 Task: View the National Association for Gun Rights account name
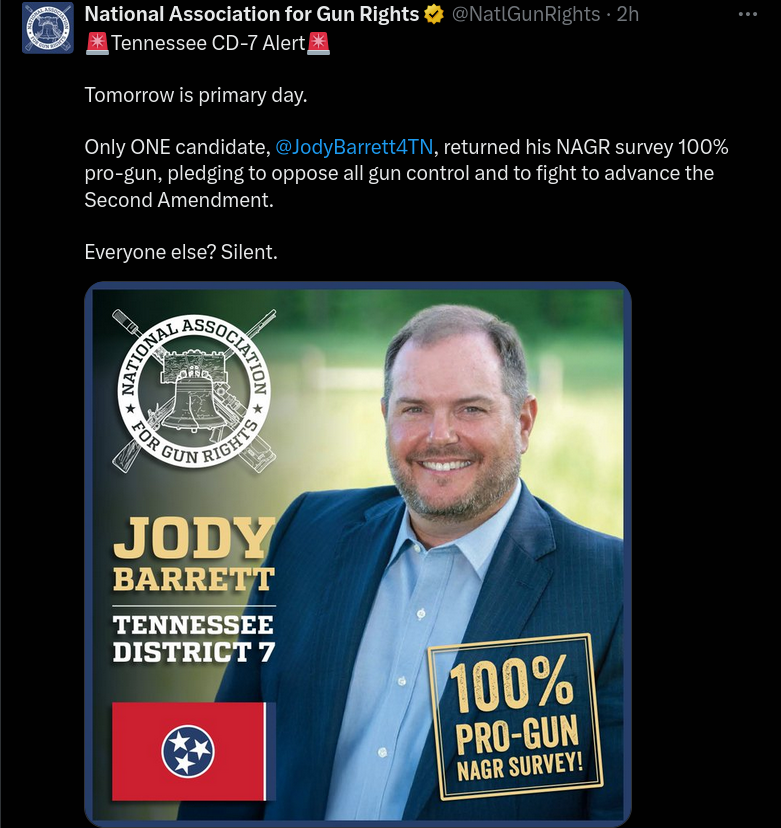point(251,14)
